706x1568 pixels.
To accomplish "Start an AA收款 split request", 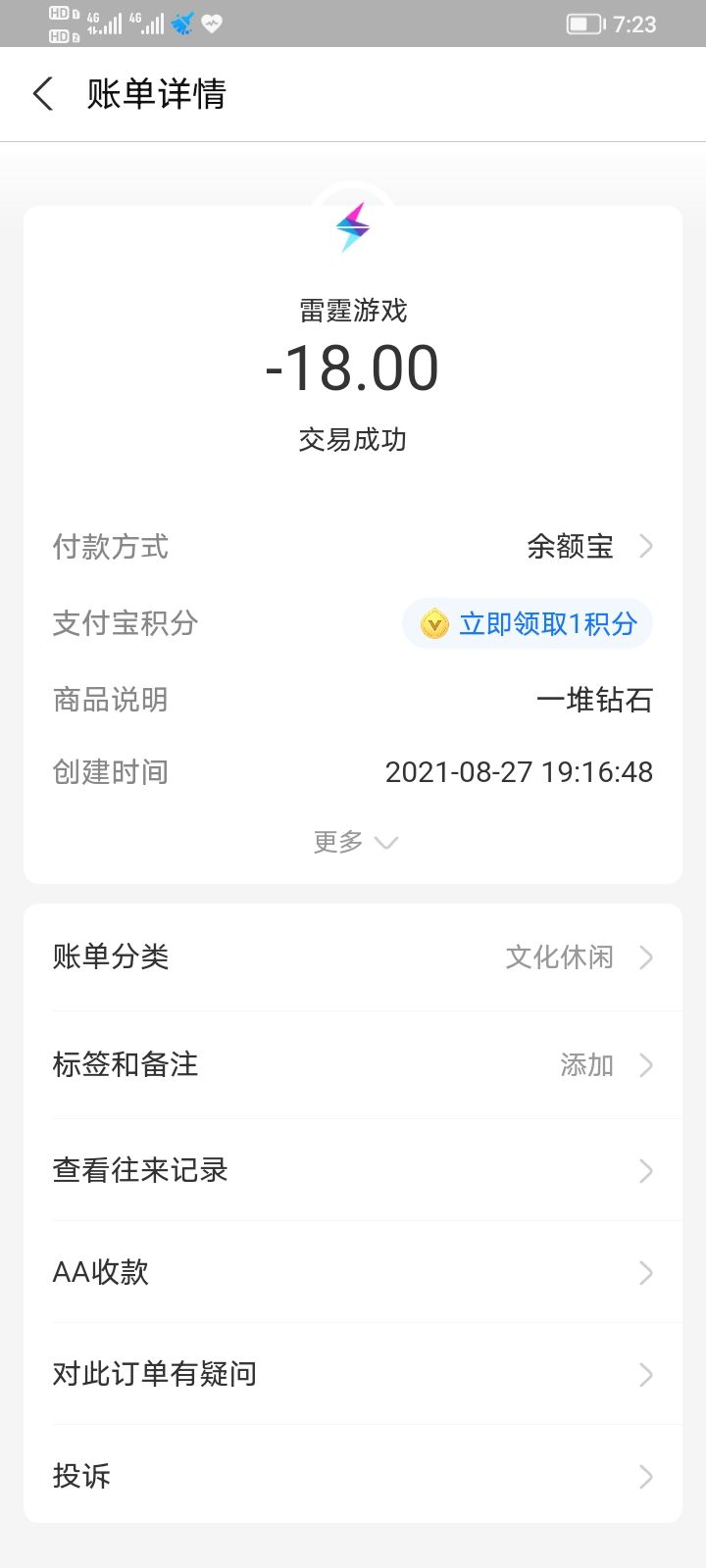I will click(x=353, y=1272).
